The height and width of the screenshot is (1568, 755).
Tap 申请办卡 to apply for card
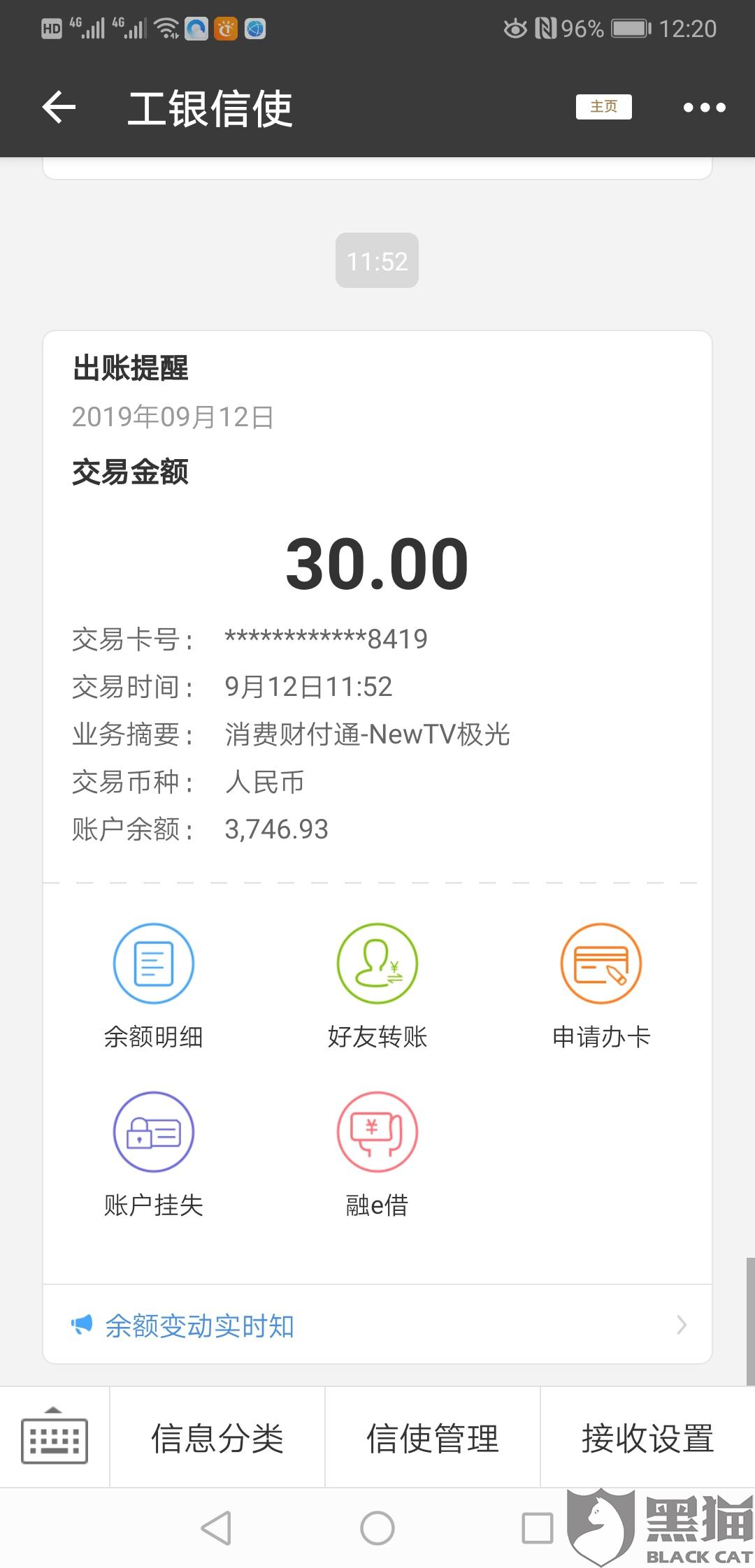tap(601, 985)
